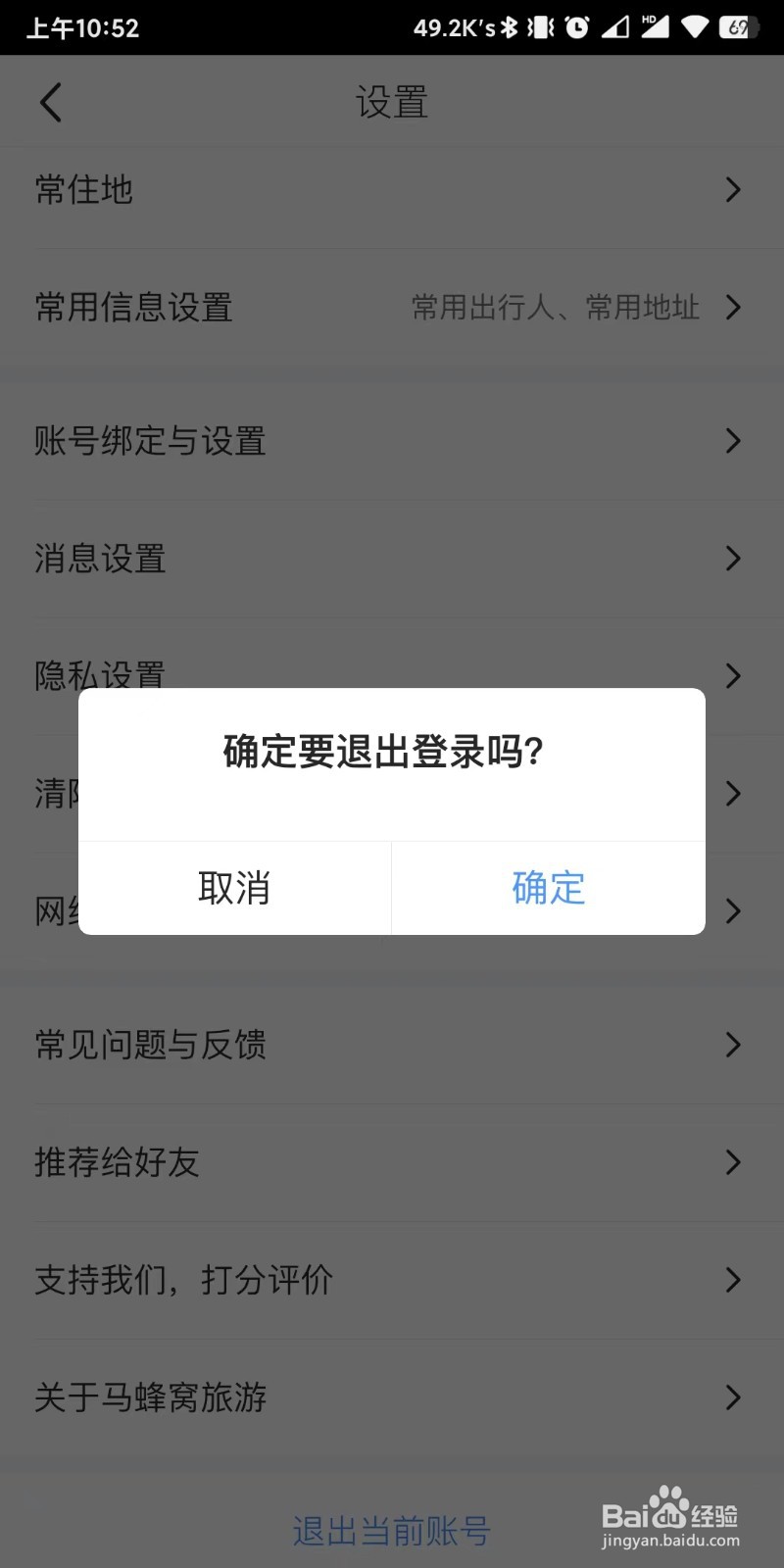Open 支持我们，打分评价 to rate the app
Image resolution: width=784 pixels, height=1568 pixels.
392,1280
